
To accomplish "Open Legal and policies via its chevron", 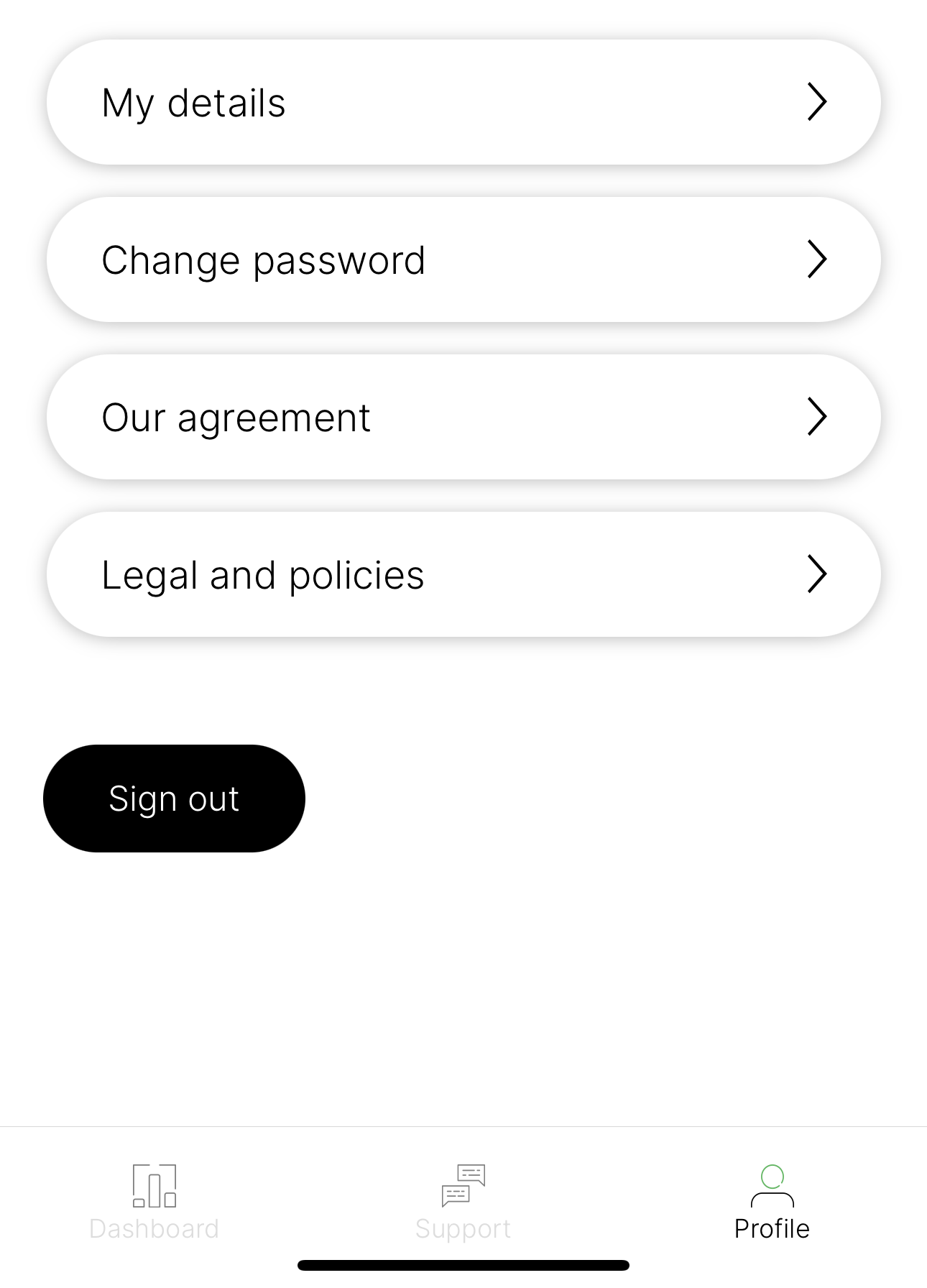I will coord(817,573).
